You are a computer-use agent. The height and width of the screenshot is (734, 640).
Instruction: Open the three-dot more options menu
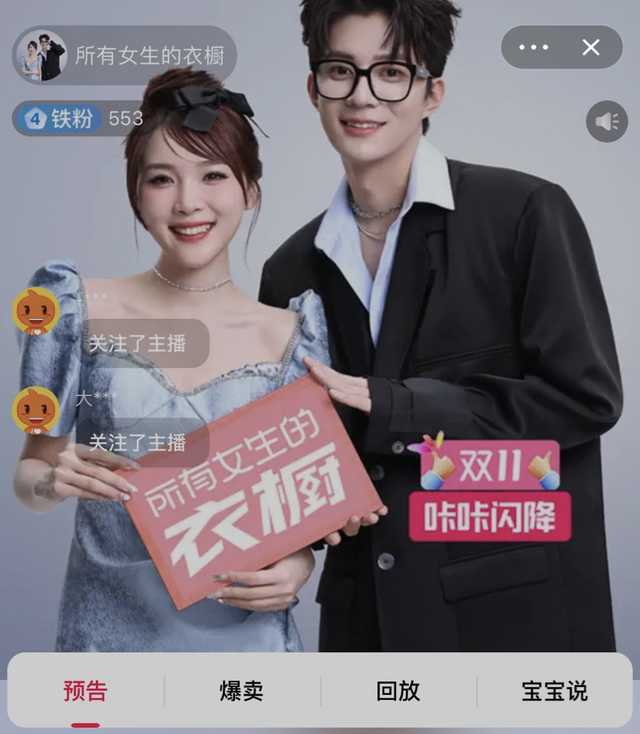point(534,47)
